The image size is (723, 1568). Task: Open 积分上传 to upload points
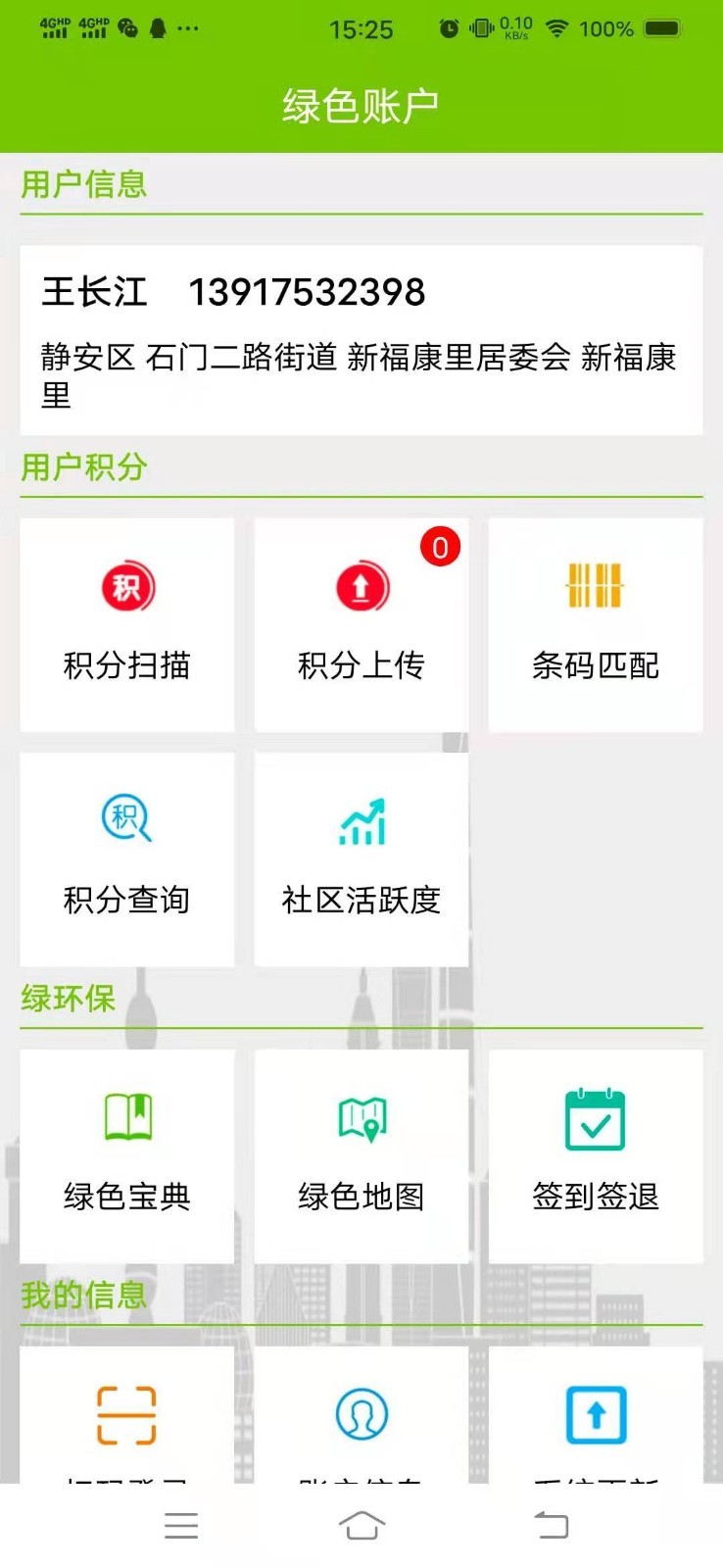tap(361, 624)
